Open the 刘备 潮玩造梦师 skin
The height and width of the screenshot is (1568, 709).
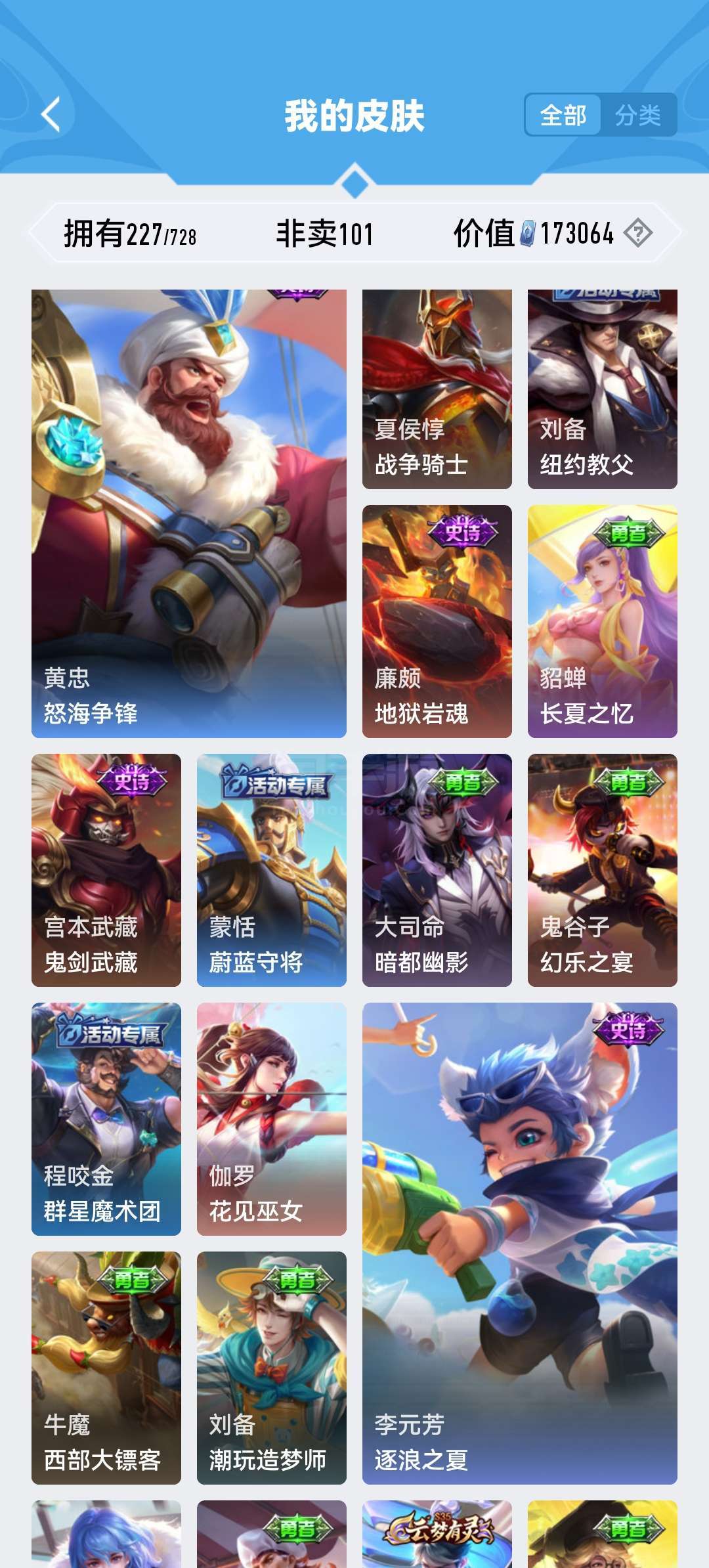pyautogui.click(x=272, y=1368)
